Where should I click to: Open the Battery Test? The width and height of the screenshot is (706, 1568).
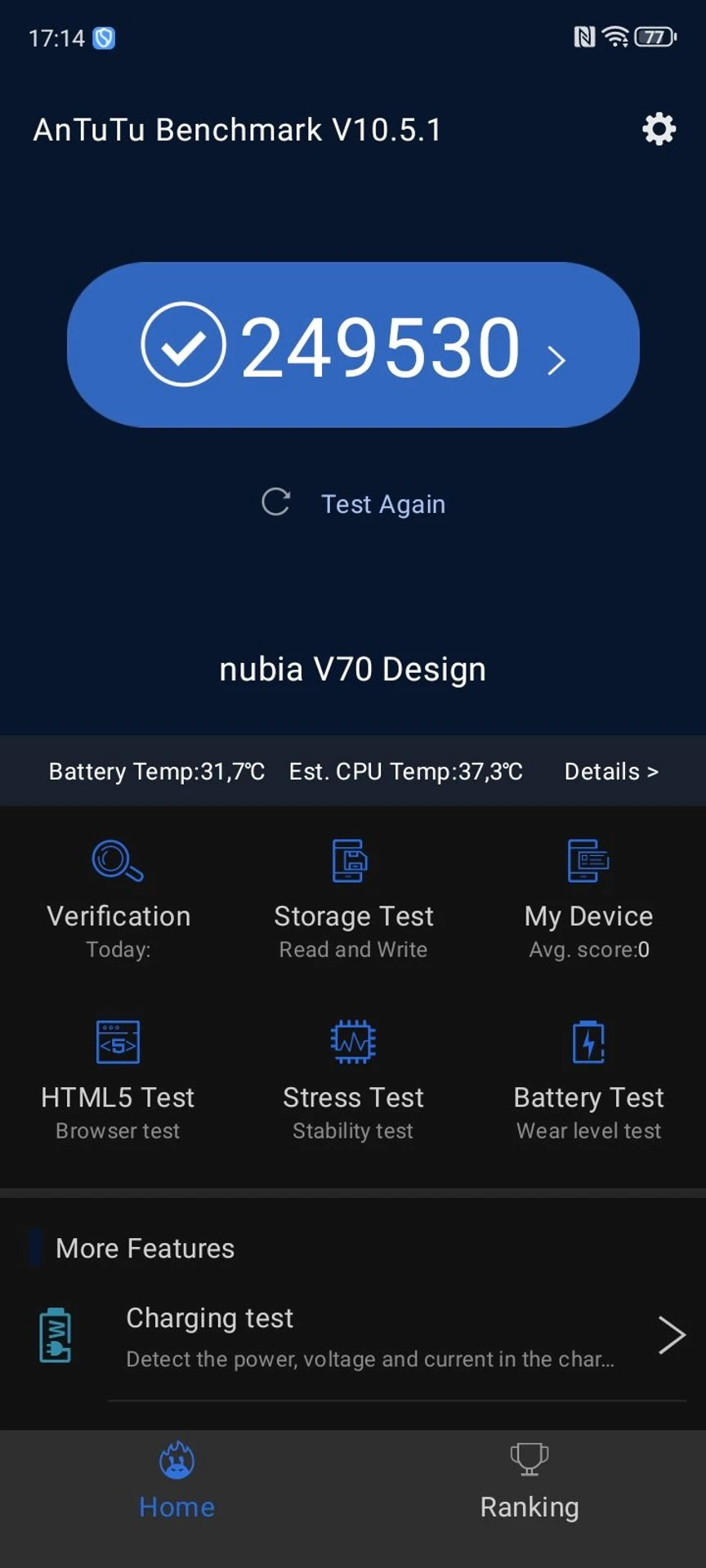[588, 1081]
